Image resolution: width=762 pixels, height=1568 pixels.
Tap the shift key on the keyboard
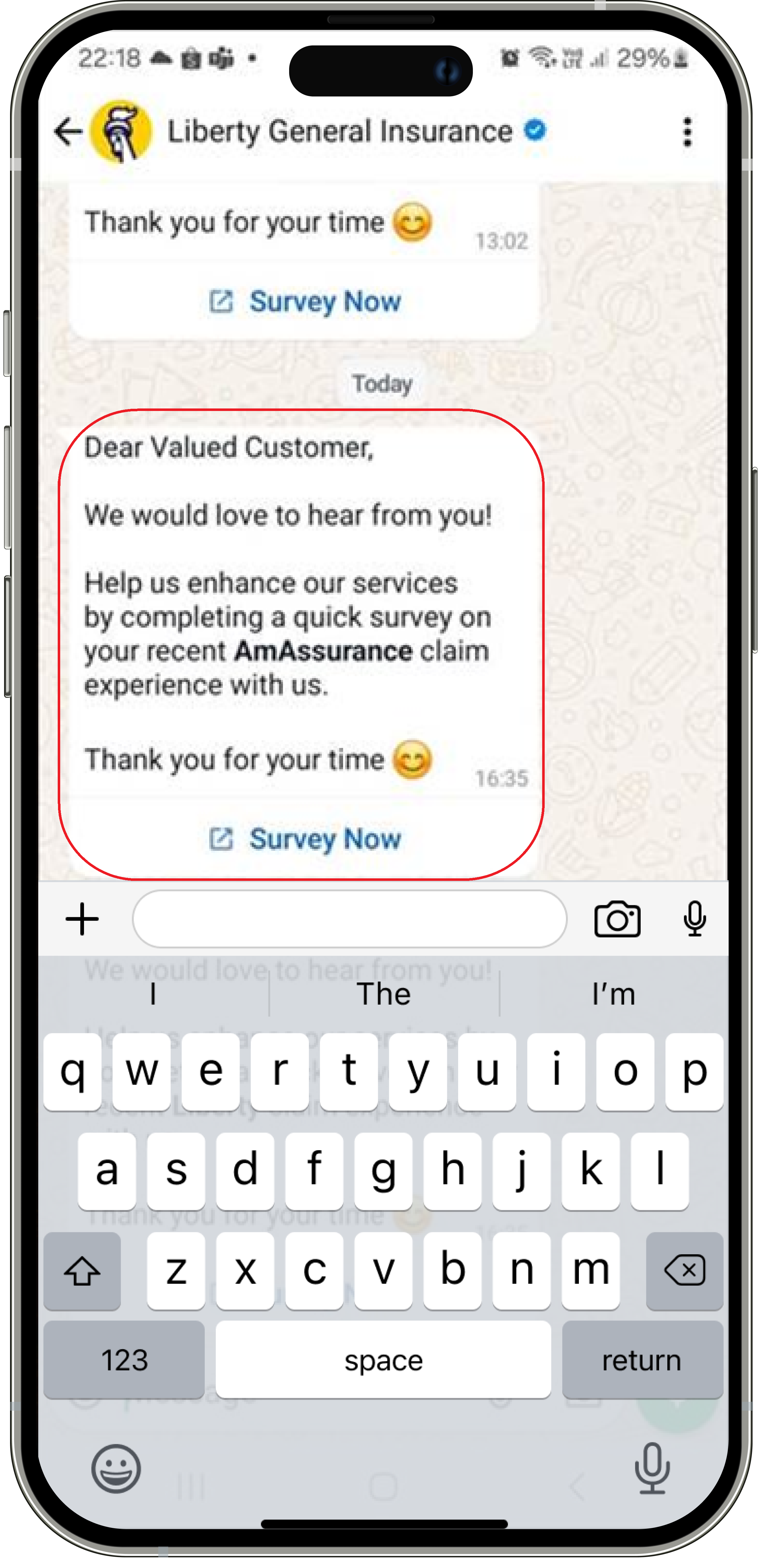tap(82, 1271)
